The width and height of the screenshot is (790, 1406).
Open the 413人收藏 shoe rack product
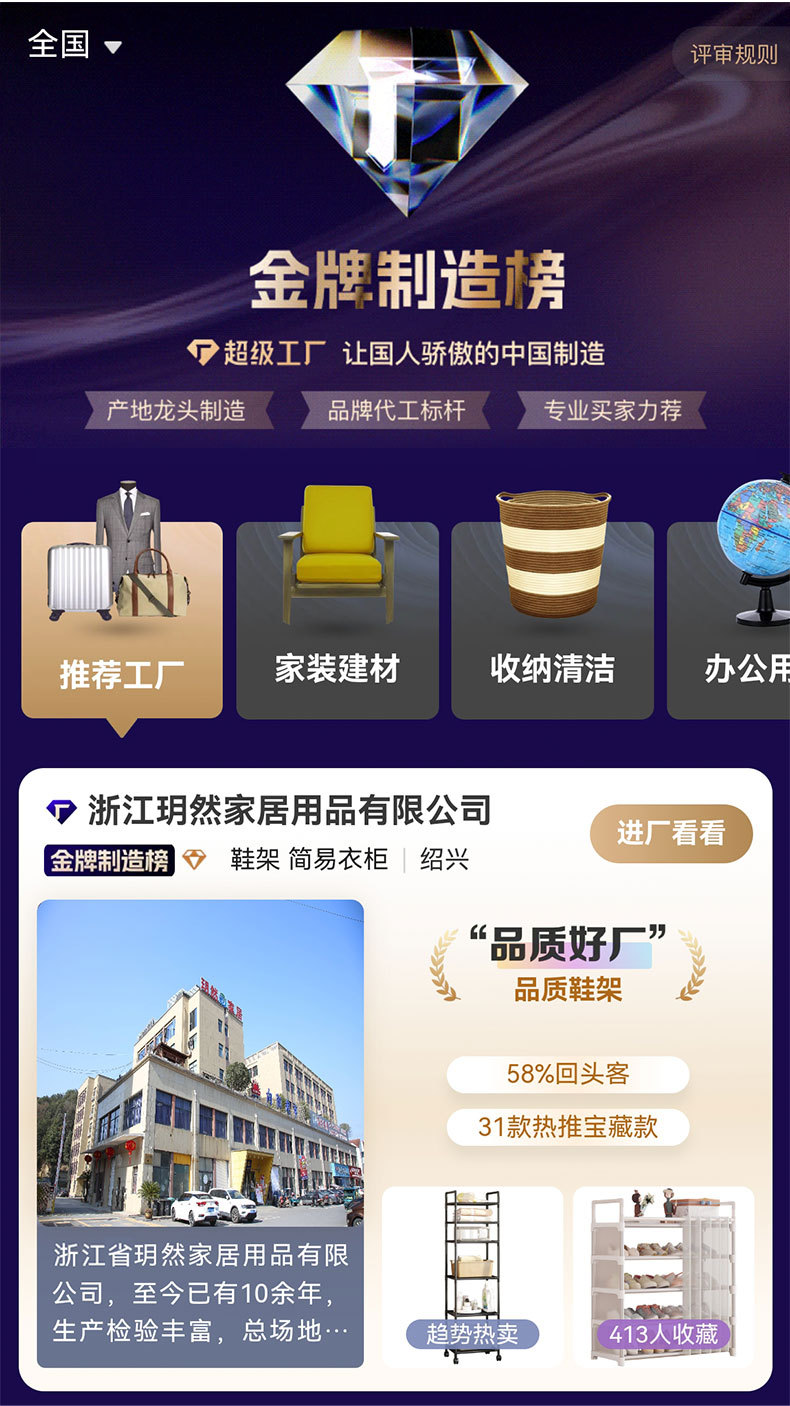[664, 1277]
